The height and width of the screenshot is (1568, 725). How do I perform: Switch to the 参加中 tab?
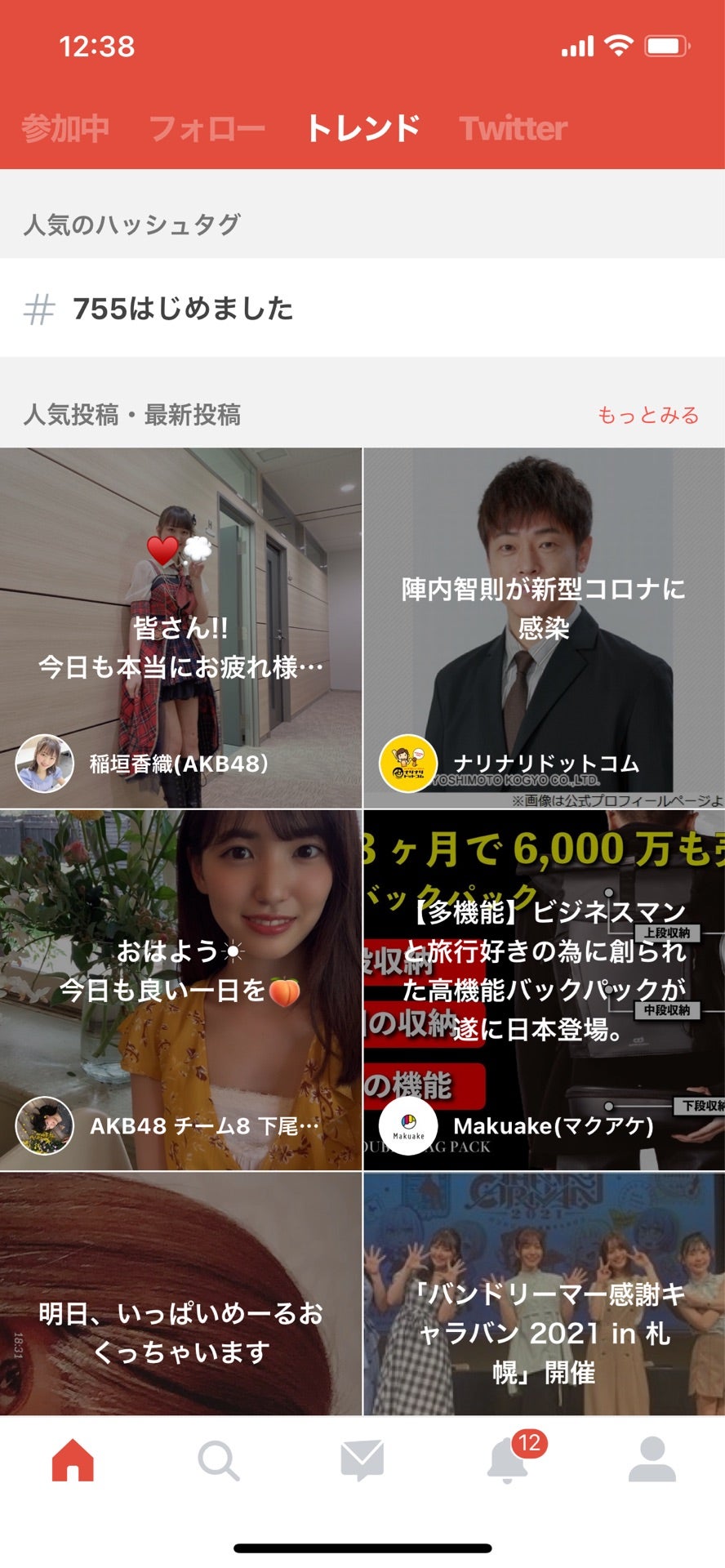(x=65, y=128)
